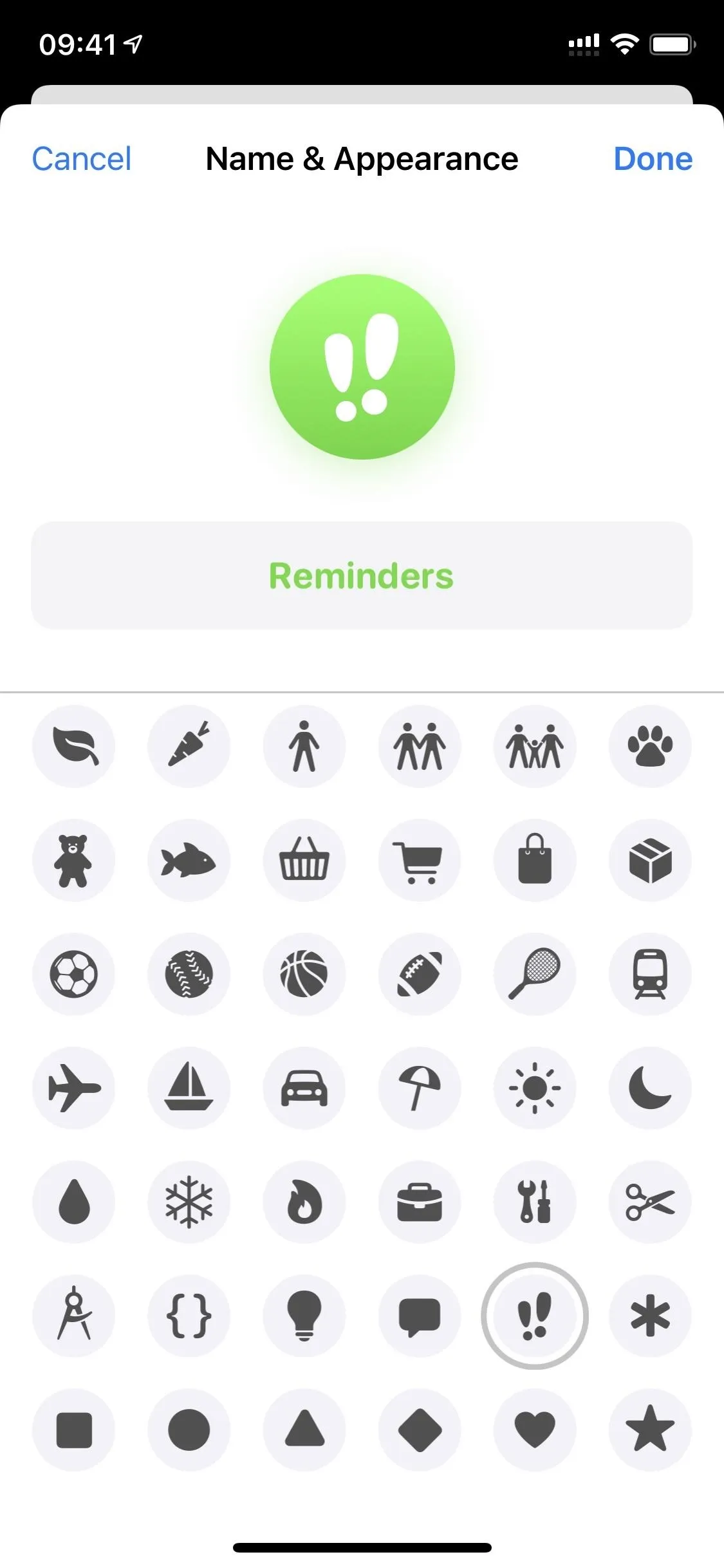Edit the Reminders list name field

[x=362, y=575]
